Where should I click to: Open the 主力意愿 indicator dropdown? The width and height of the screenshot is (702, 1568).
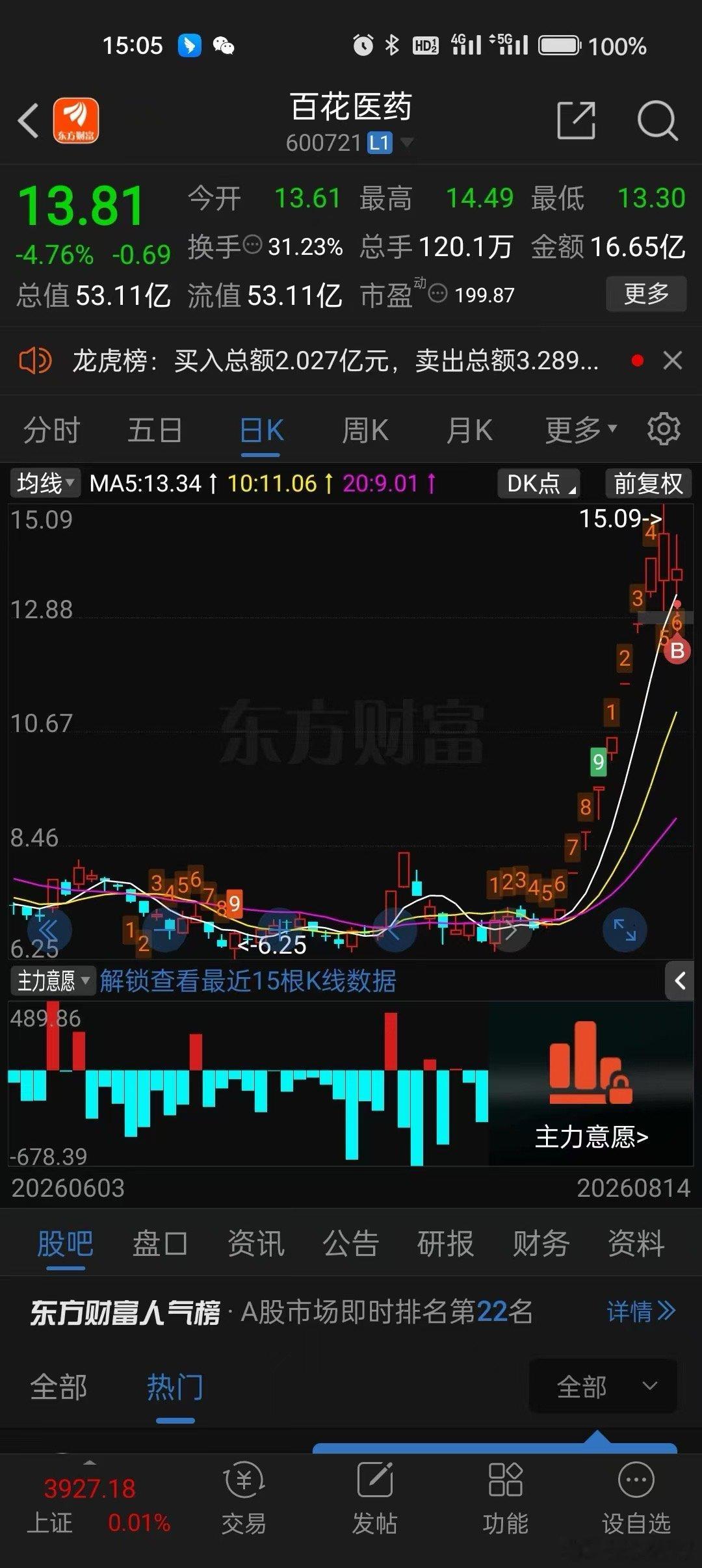coord(53,980)
